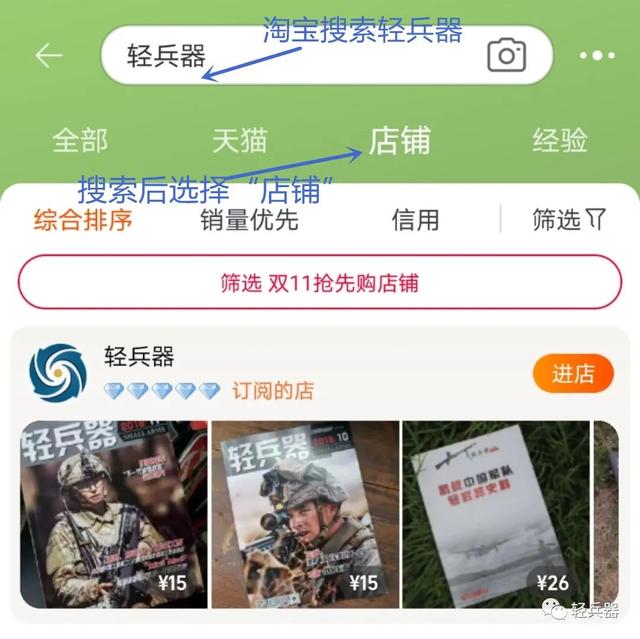Go back using the arrow icon
640x639 pixels.
point(49,56)
